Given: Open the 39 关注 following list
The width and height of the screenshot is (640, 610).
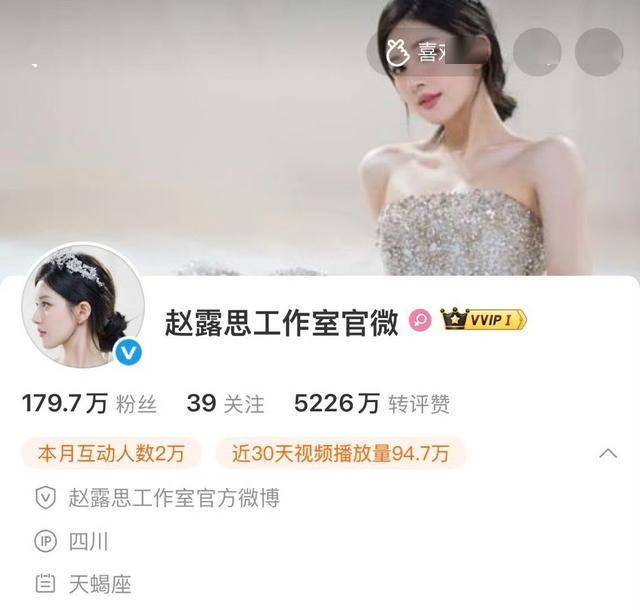Looking at the screenshot, I should click(x=225, y=404).
